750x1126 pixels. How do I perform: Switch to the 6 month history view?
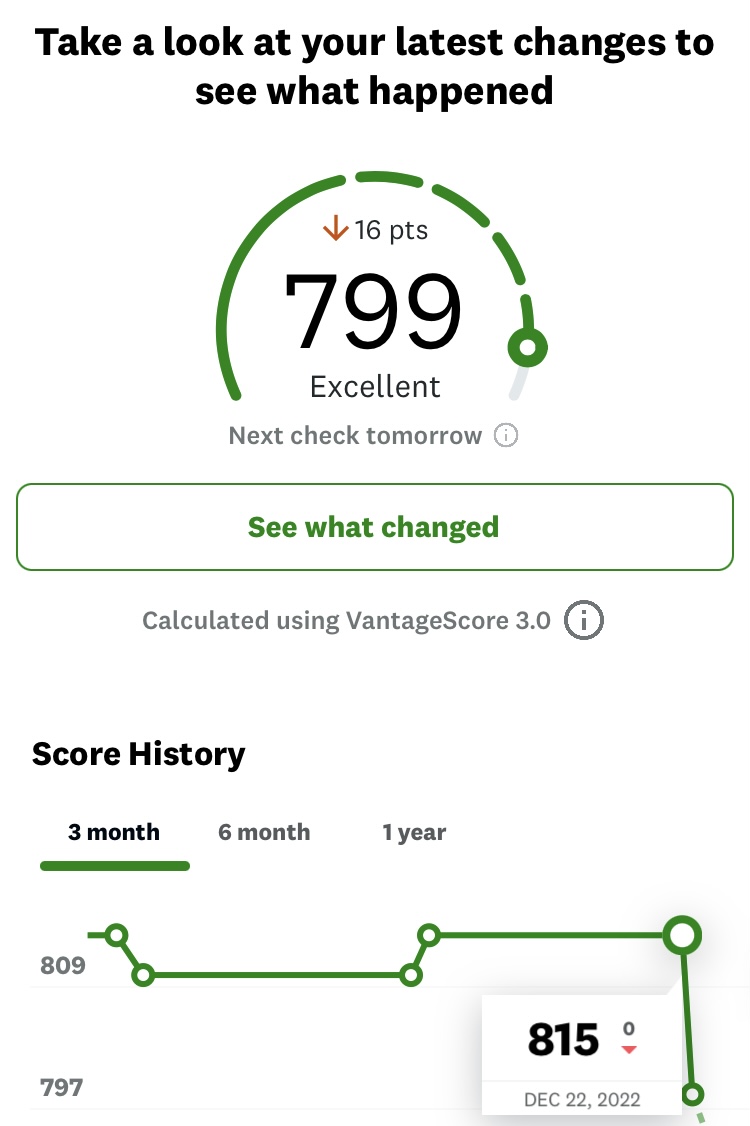[x=264, y=832]
